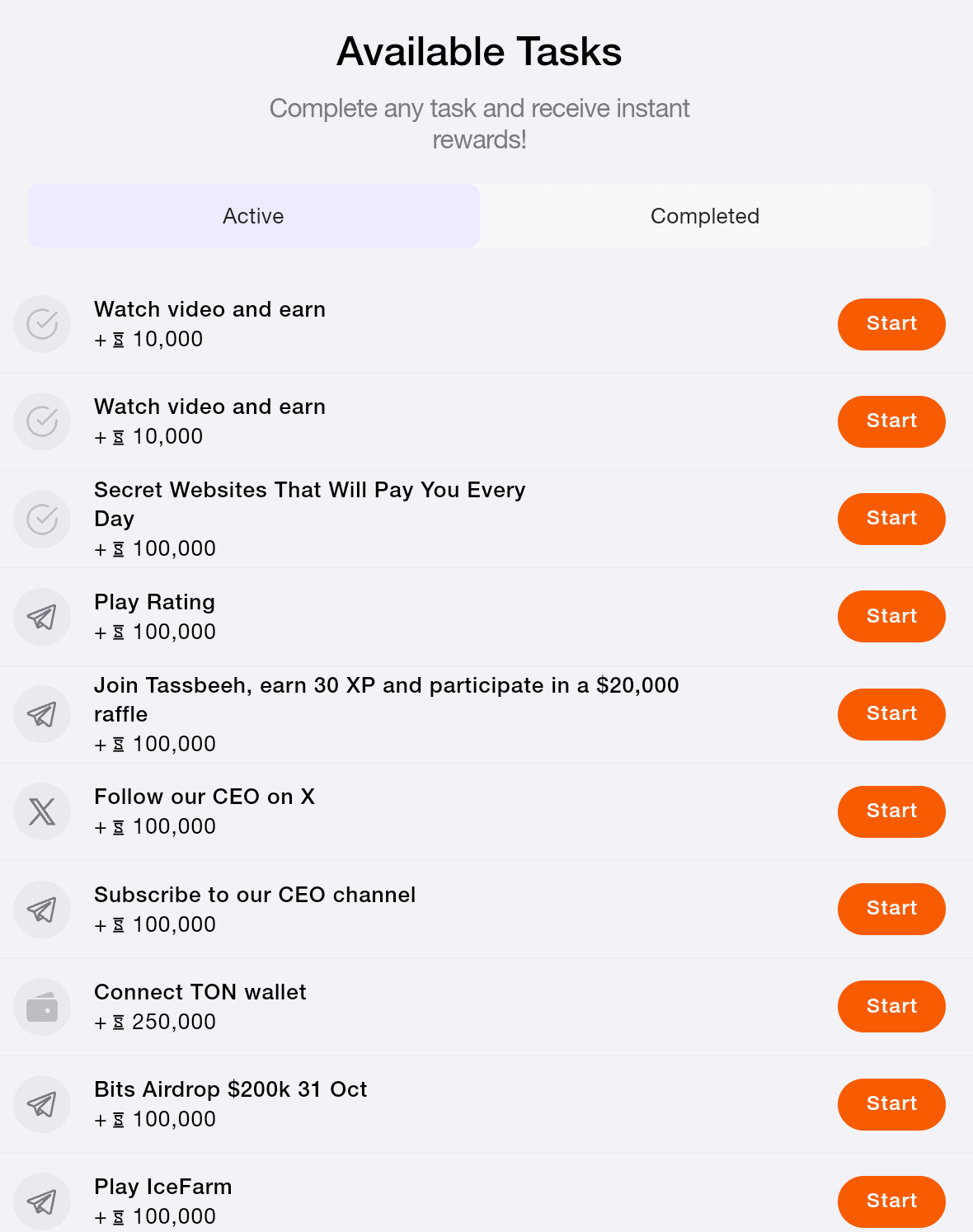Click the checkmark icon for Secret Websites task

(42, 519)
